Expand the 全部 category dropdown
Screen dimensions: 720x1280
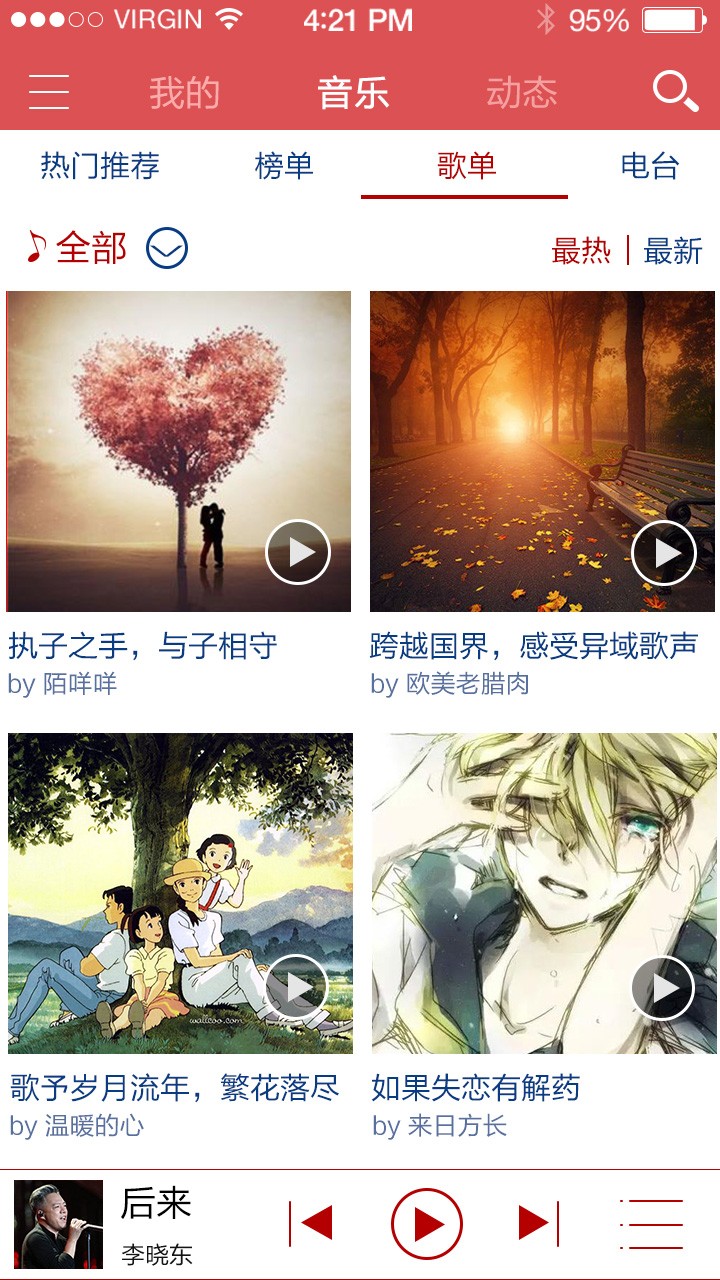click(167, 248)
